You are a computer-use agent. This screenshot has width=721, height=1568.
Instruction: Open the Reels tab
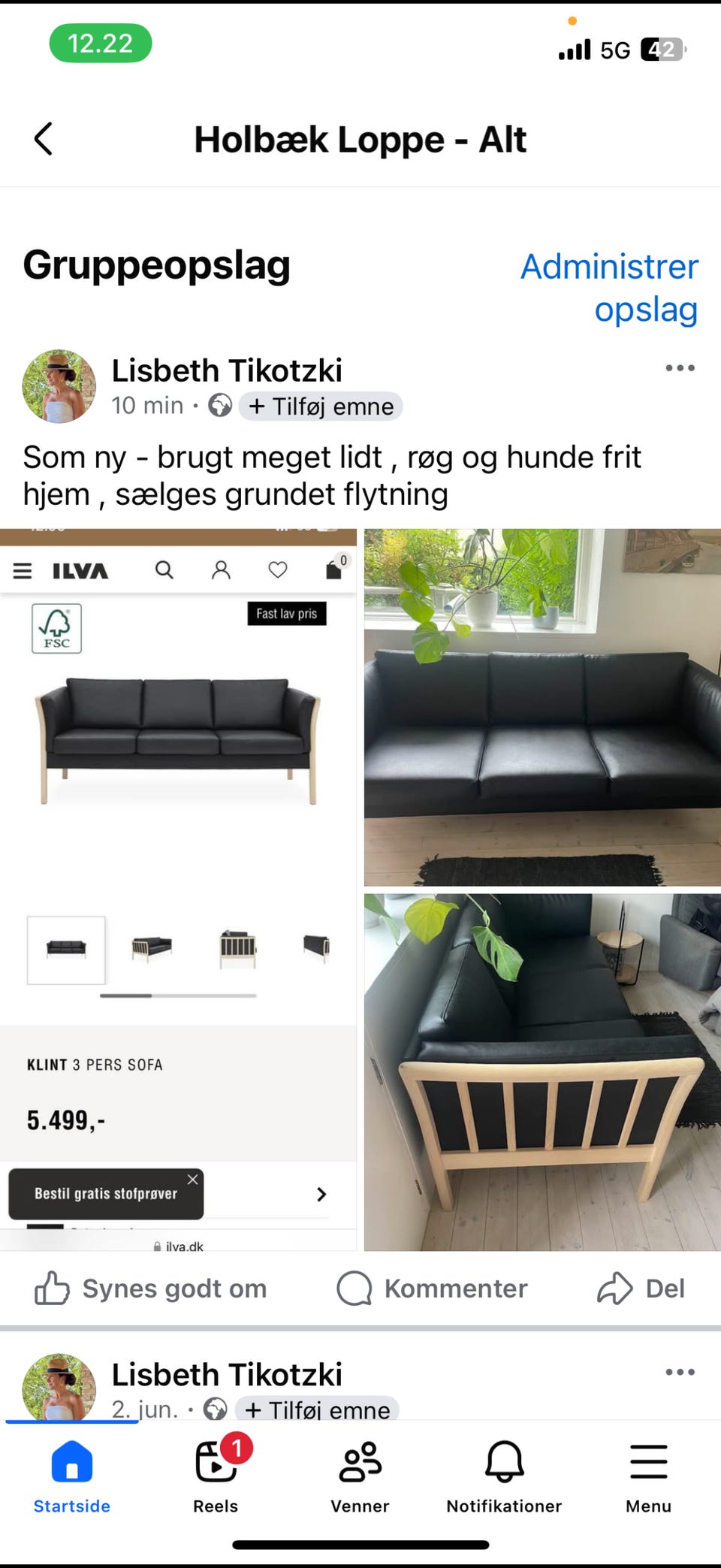coord(216,1476)
